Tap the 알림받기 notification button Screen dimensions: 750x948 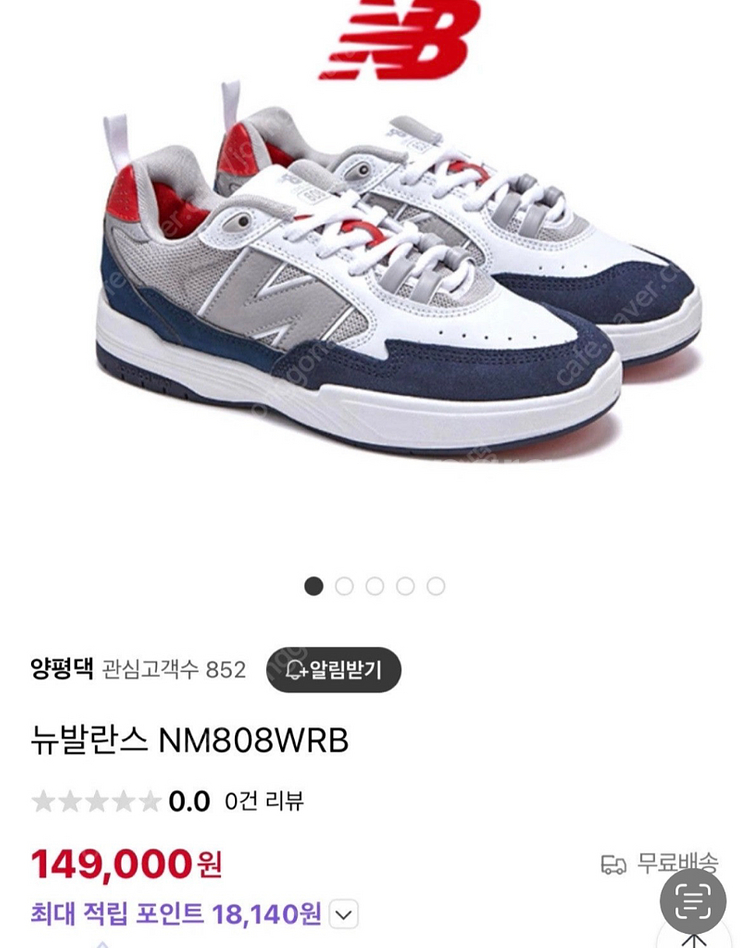pyautogui.click(x=333, y=669)
